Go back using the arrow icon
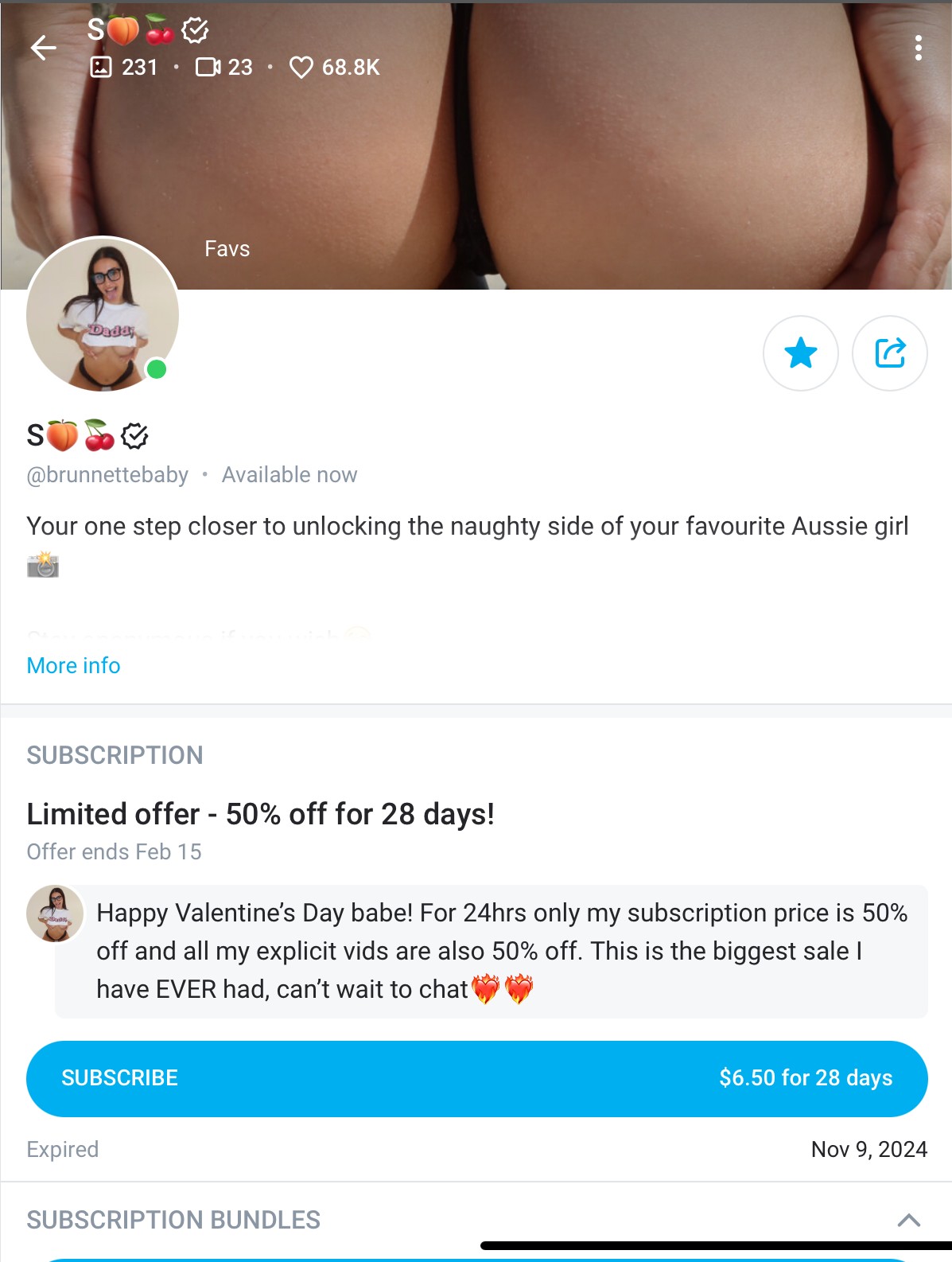The image size is (952, 1262). (44, 49)
